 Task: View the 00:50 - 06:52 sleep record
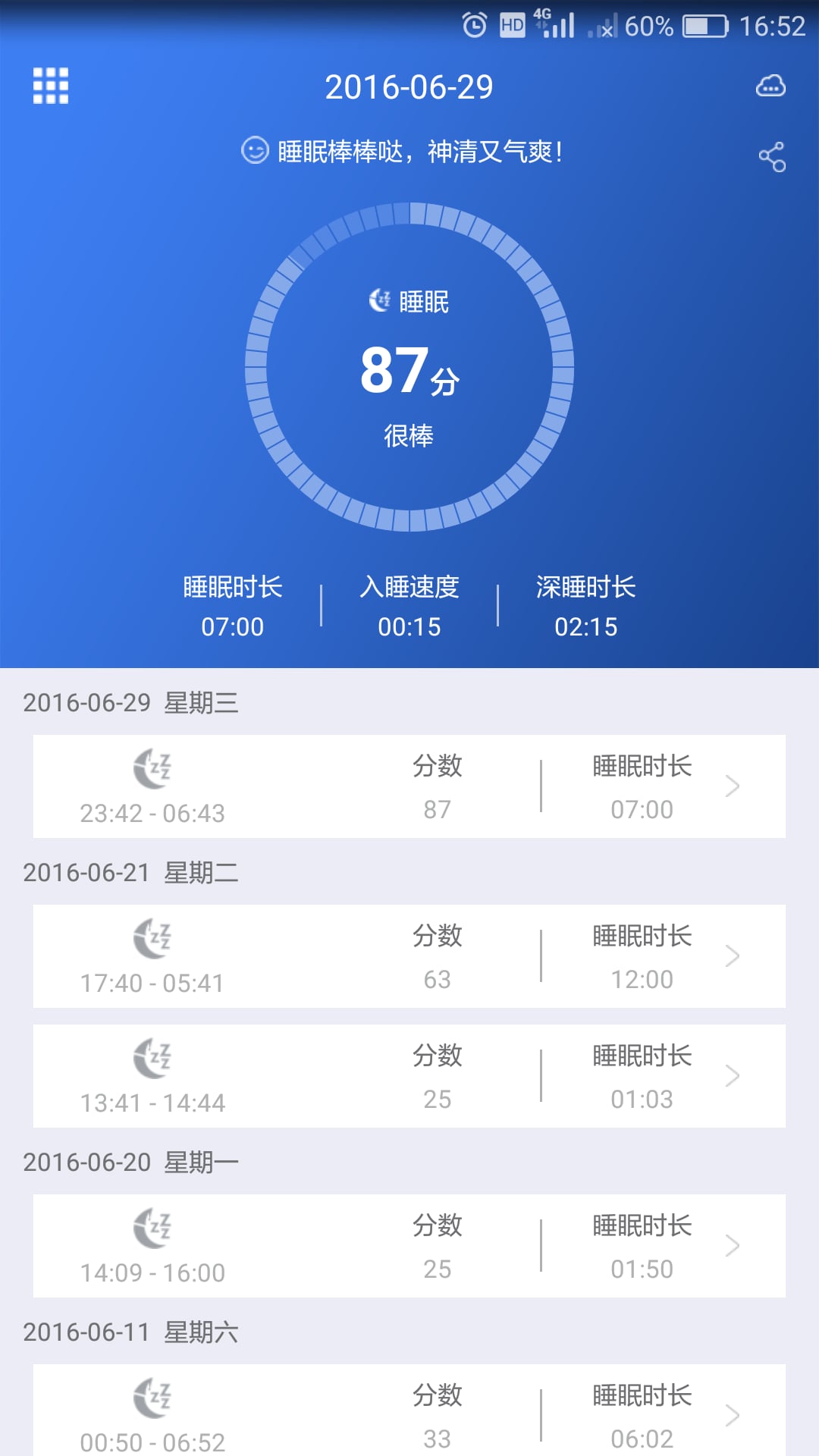[x=409, y=1410]
